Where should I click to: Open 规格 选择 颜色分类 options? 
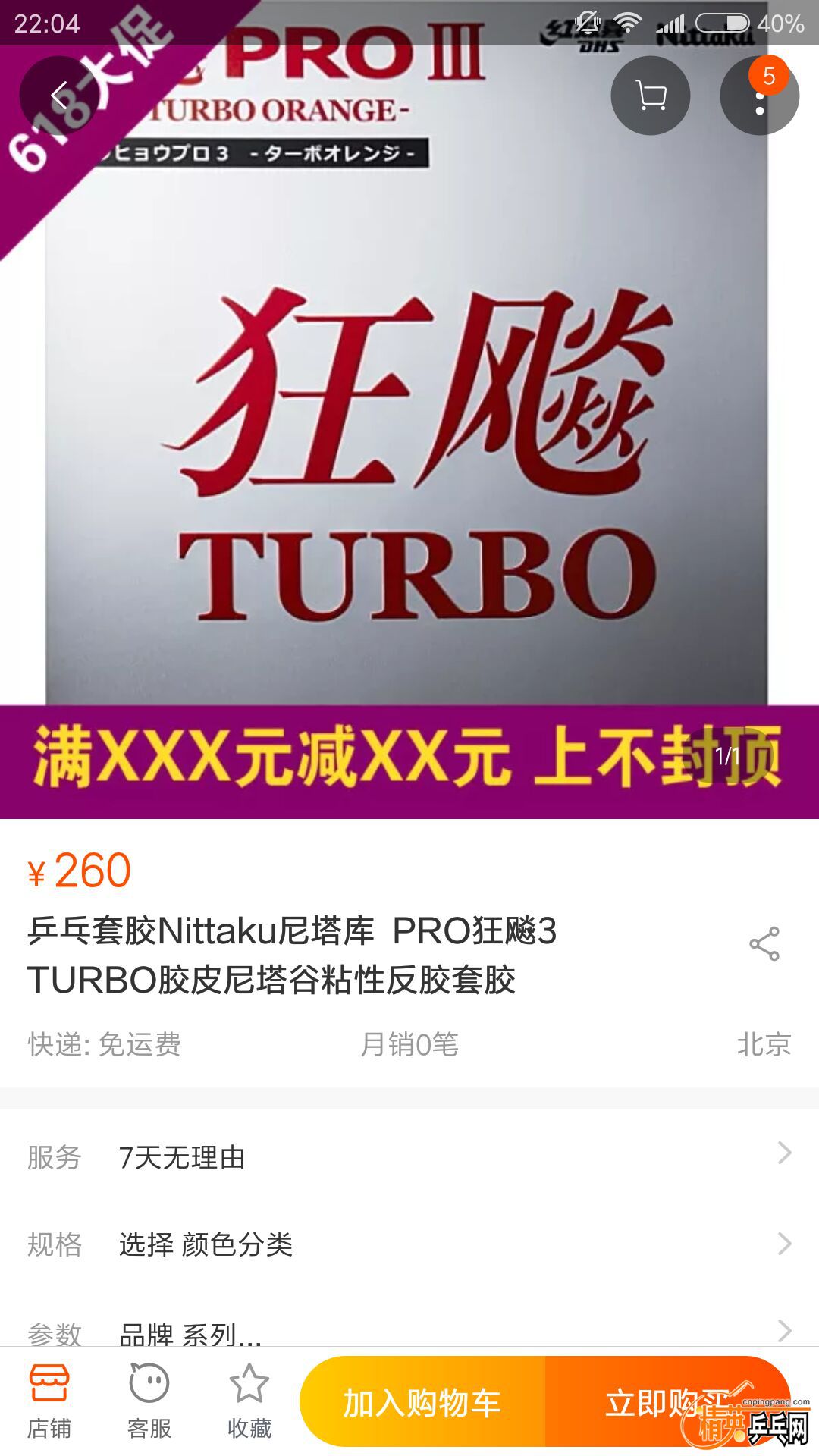click(x=409, y=1244)
